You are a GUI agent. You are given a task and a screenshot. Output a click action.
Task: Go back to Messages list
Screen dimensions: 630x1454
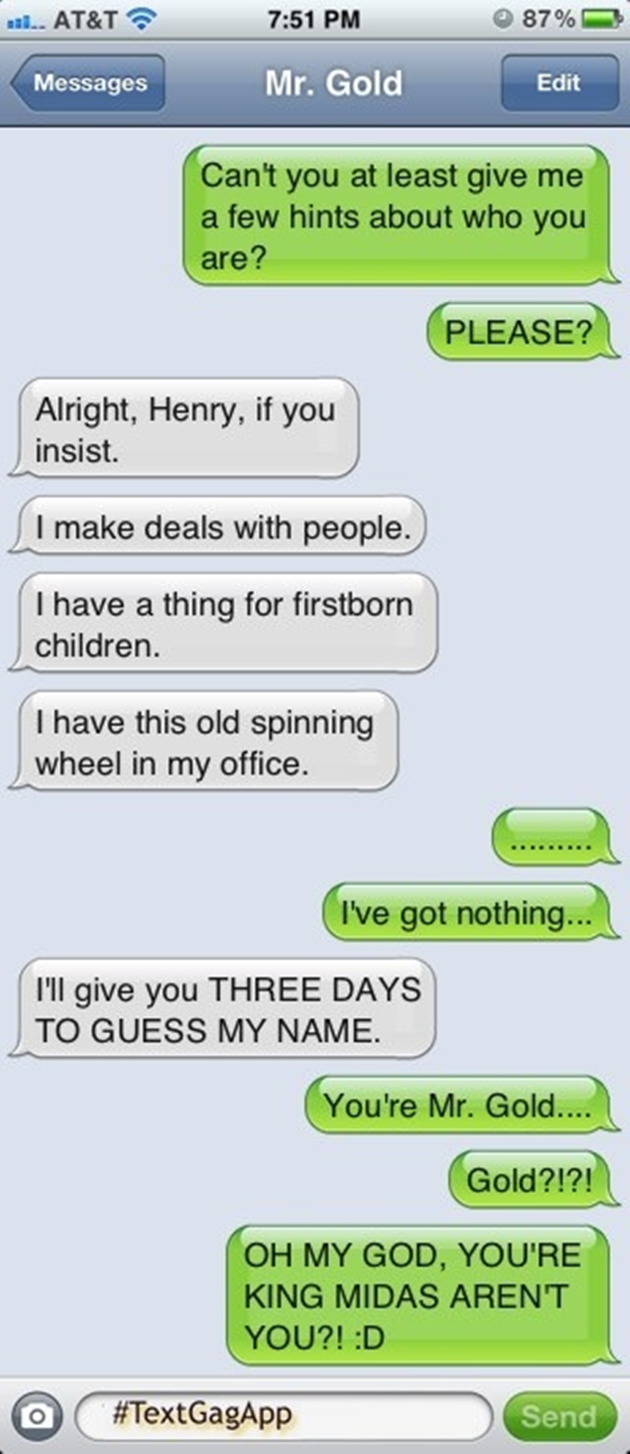pos(88,83)
